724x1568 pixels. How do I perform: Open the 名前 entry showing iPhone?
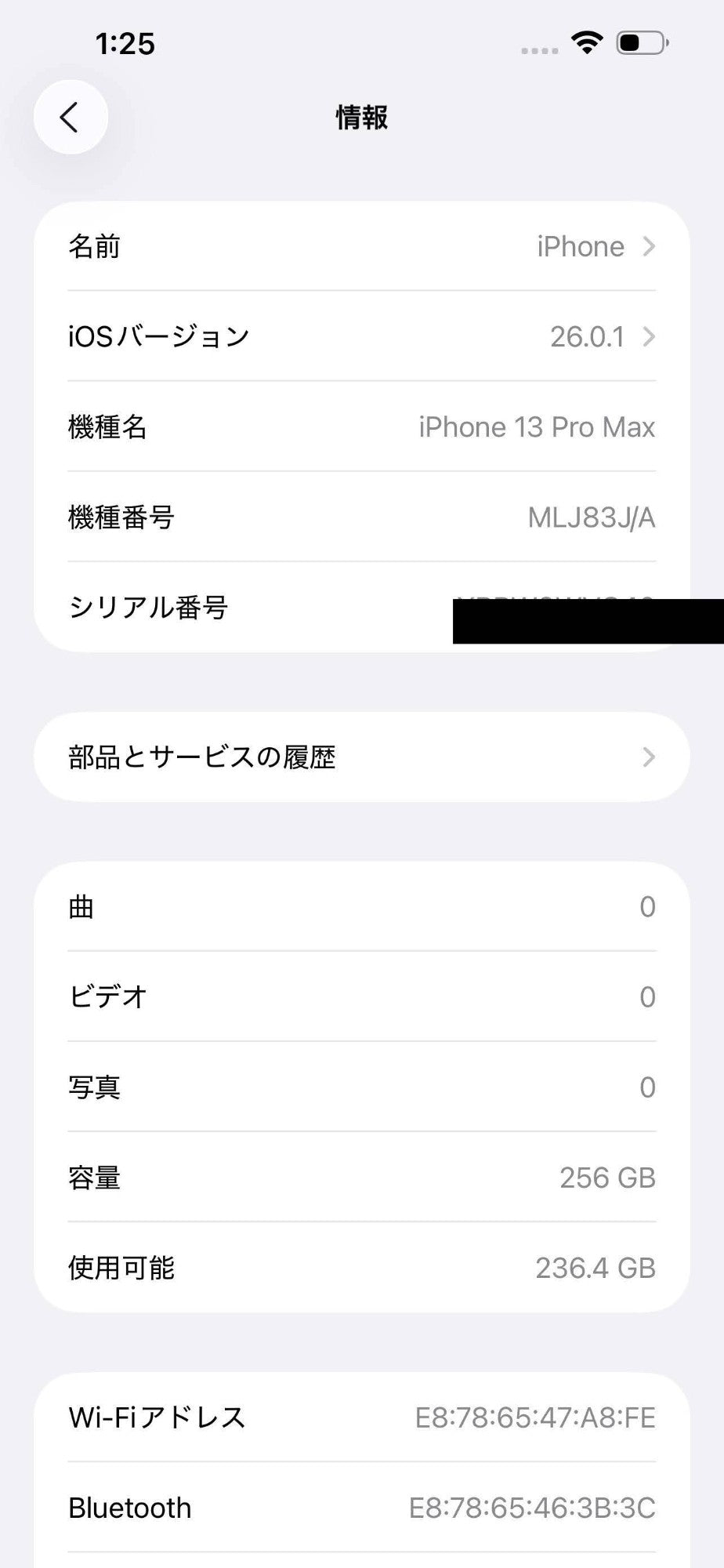coord(362,246)
